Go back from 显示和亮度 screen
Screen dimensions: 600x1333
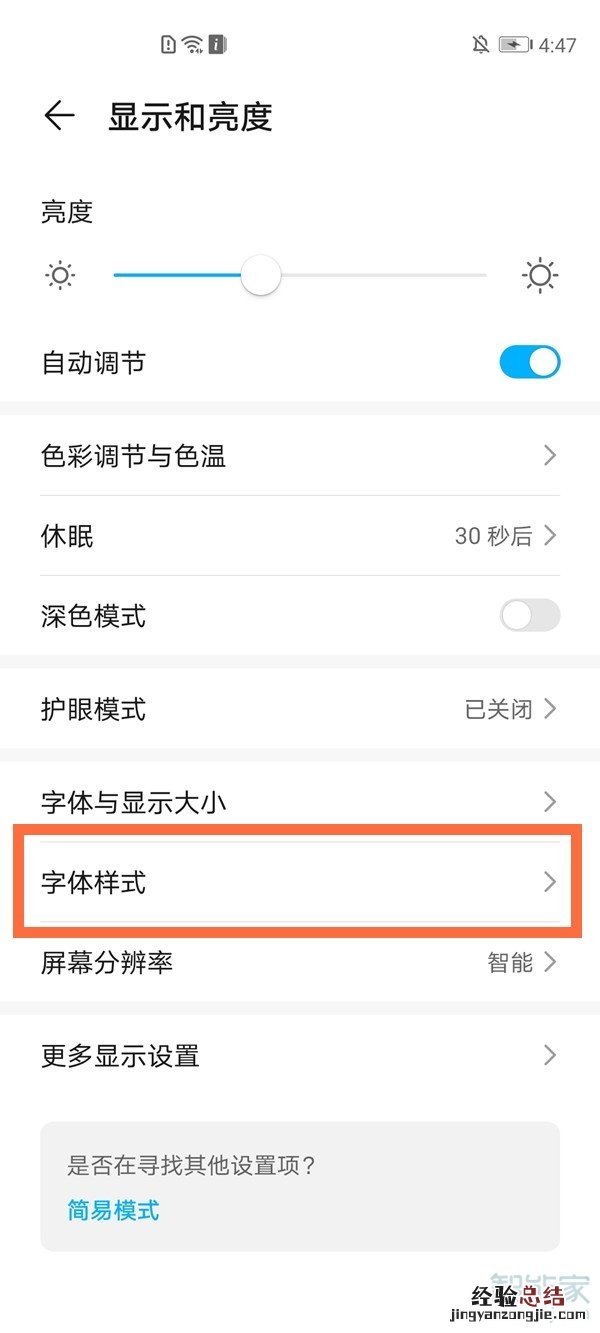tap(59, 116)
